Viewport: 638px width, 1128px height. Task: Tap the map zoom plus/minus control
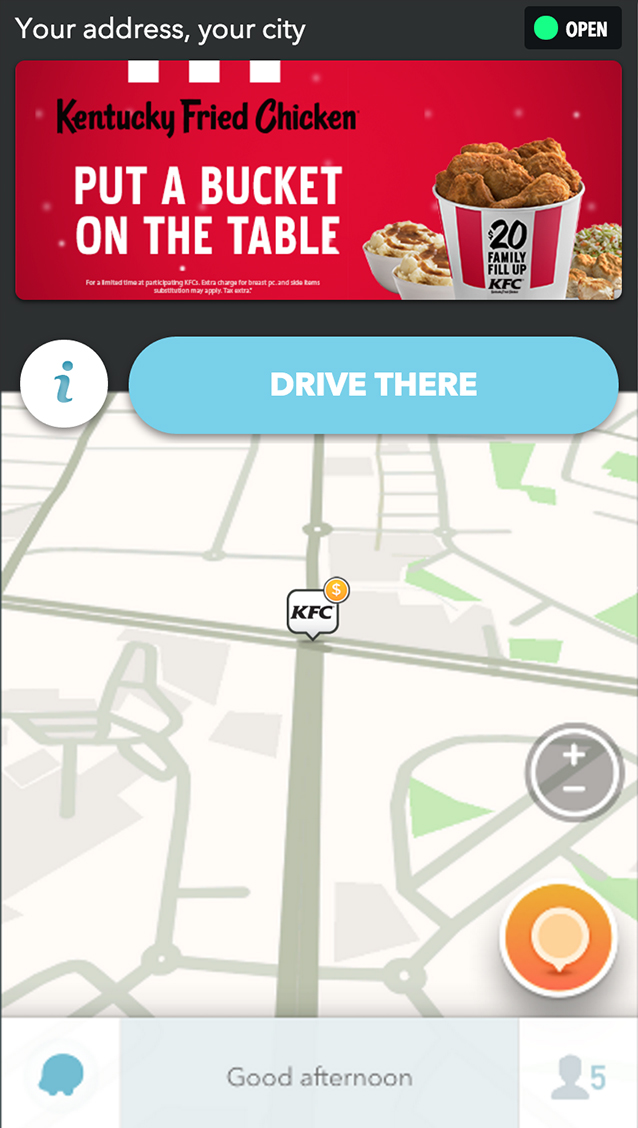[x=574, y=771]
